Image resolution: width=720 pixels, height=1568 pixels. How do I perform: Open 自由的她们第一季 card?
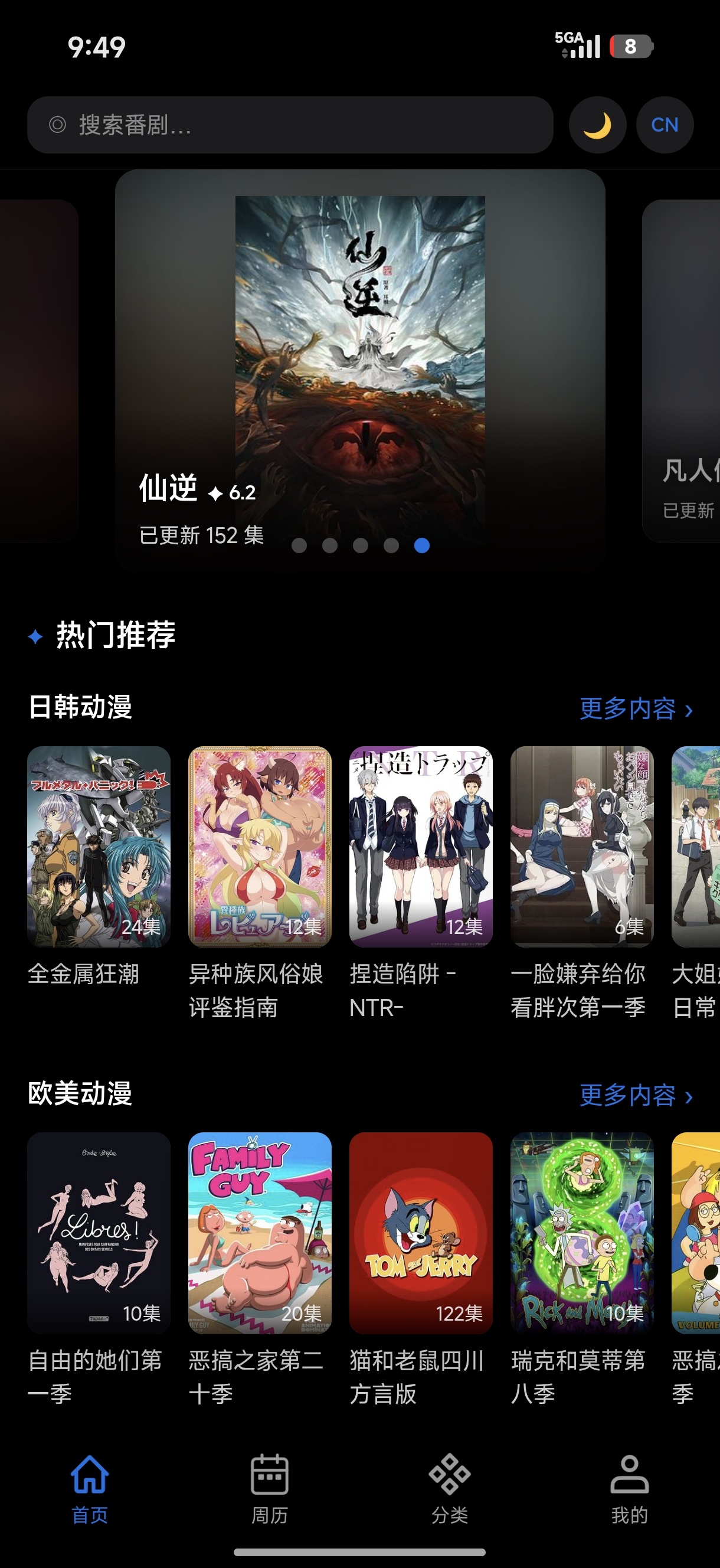(x=99, y=1269)
